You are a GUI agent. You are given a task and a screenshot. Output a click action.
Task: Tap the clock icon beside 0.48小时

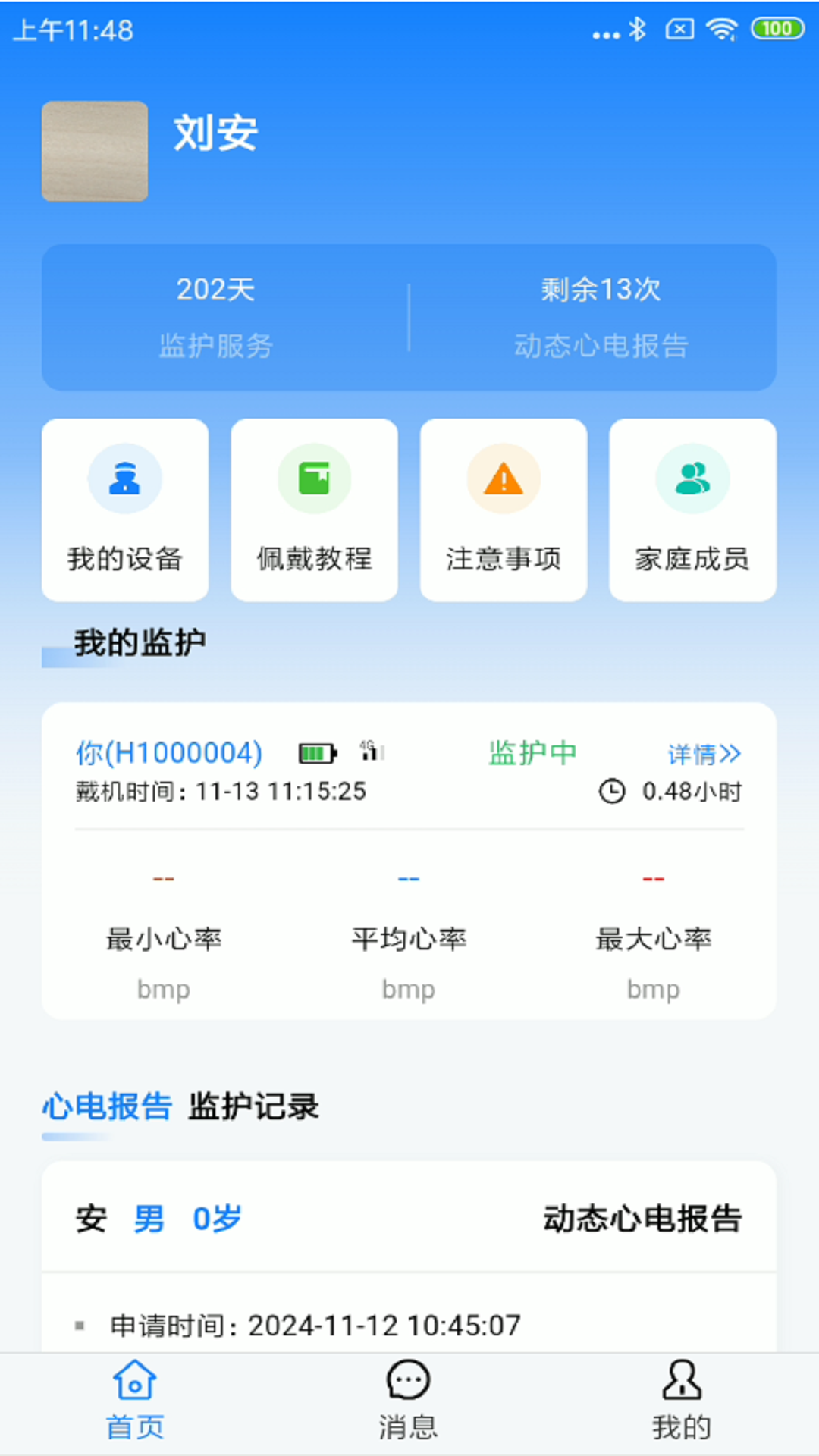[613, 791]
